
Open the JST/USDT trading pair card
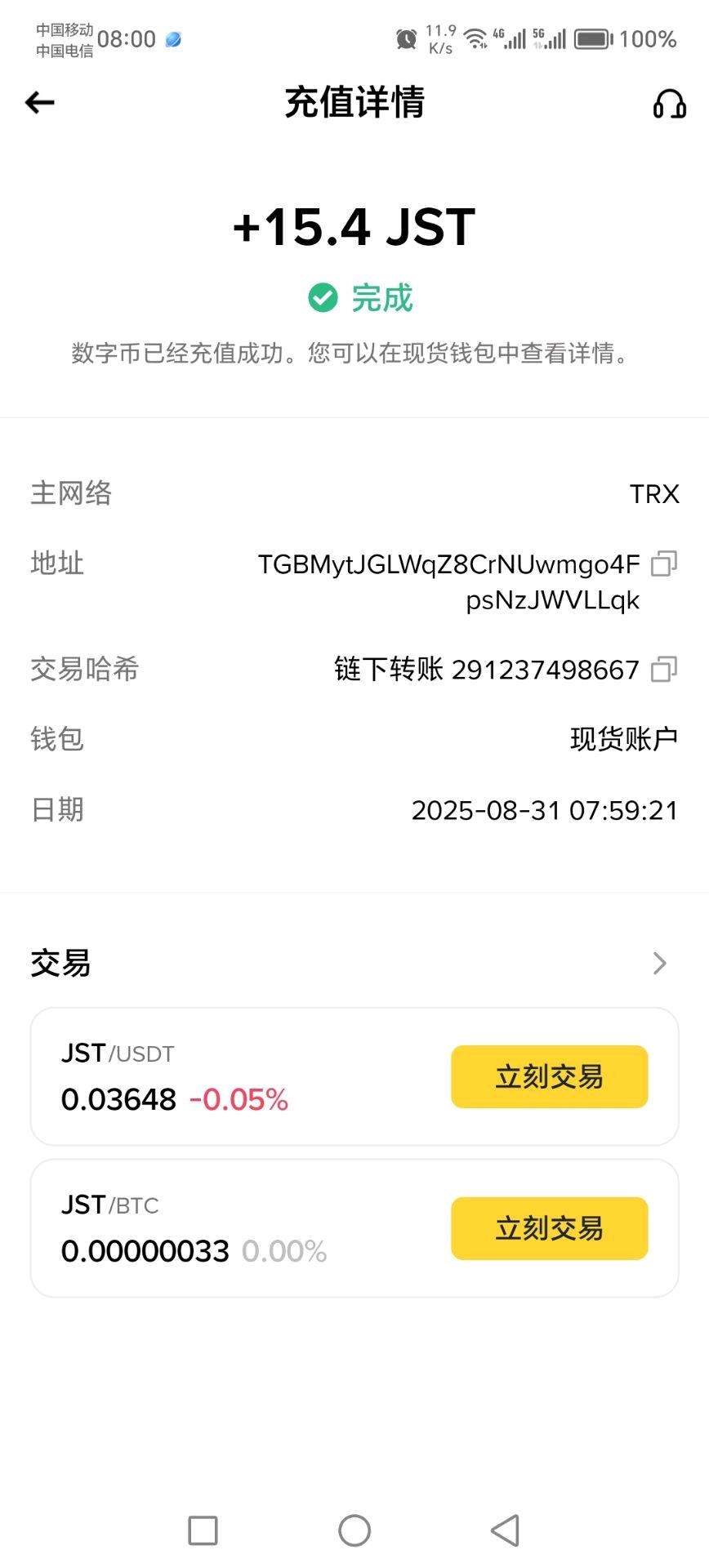click(354, 1076)
